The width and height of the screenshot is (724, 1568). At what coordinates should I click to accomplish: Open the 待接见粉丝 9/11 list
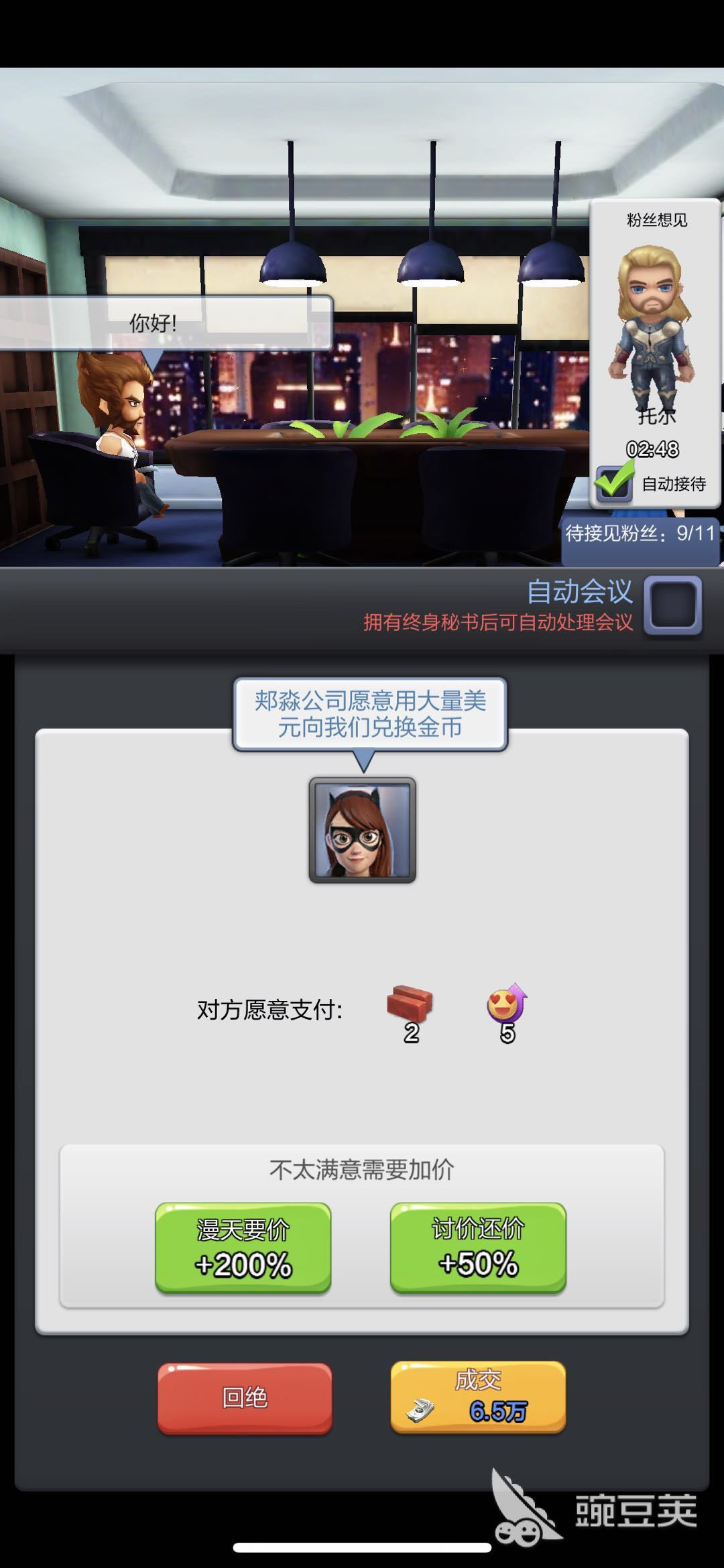pos(640,534)
